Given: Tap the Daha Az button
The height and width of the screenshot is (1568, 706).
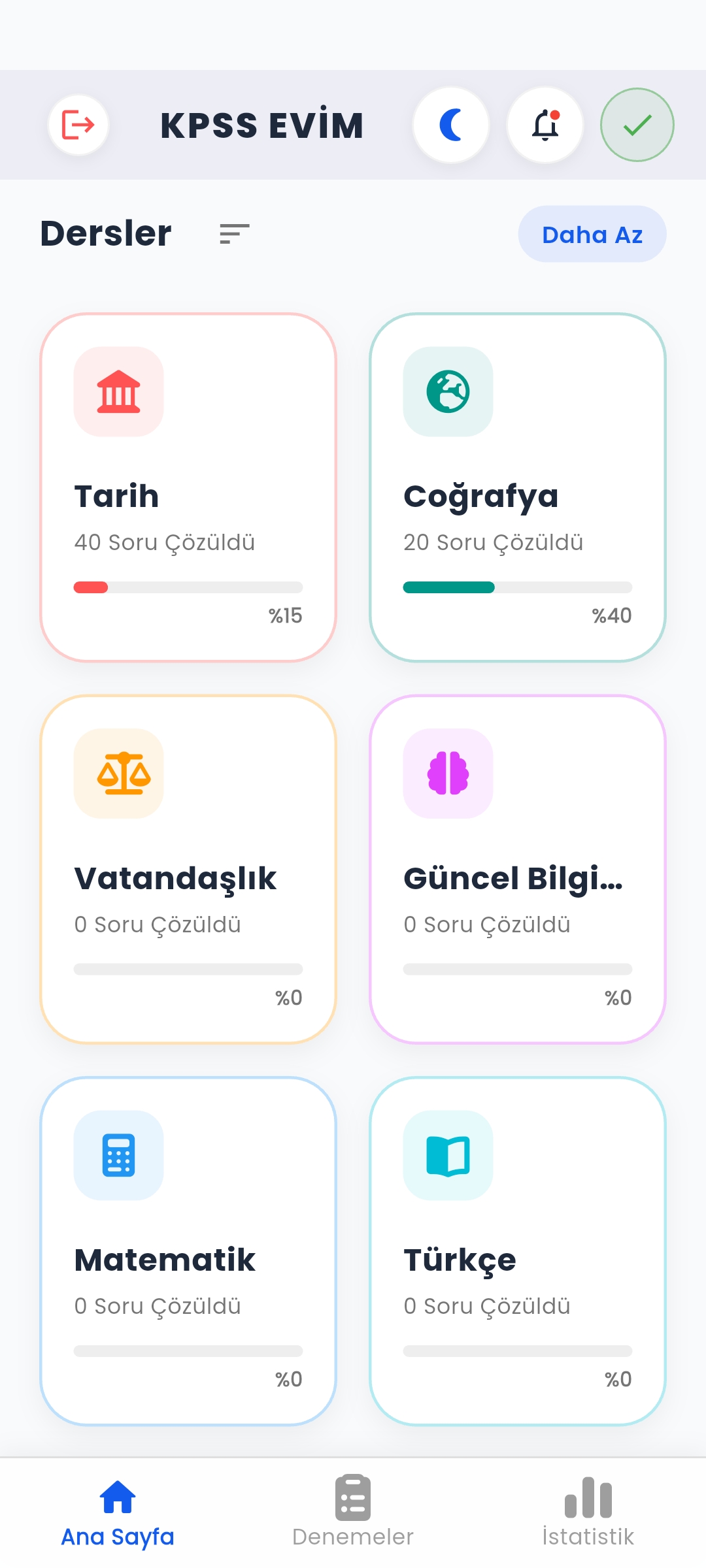Looking at the screenshot, I should (592, 235).
